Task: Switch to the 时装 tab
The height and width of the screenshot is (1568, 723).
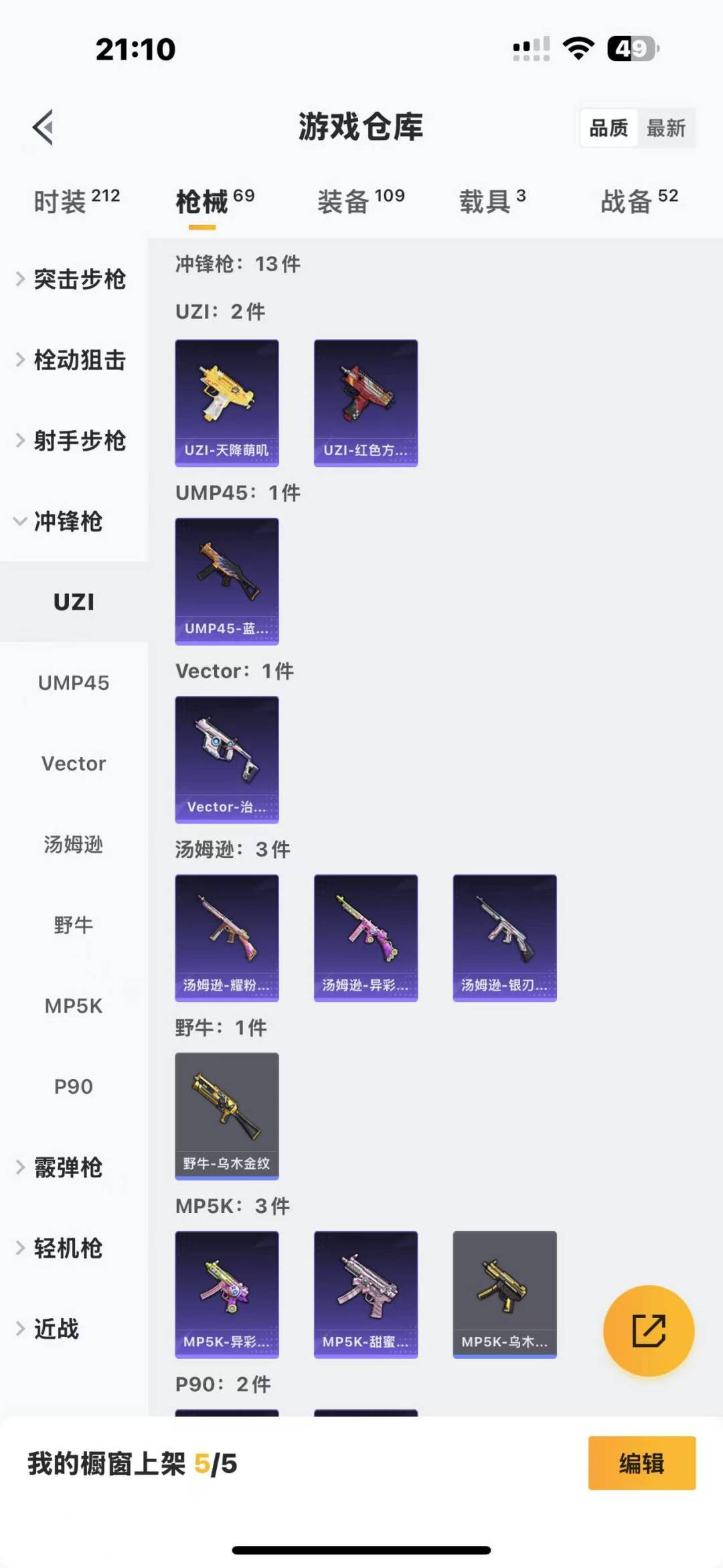Action: point(76,201)
